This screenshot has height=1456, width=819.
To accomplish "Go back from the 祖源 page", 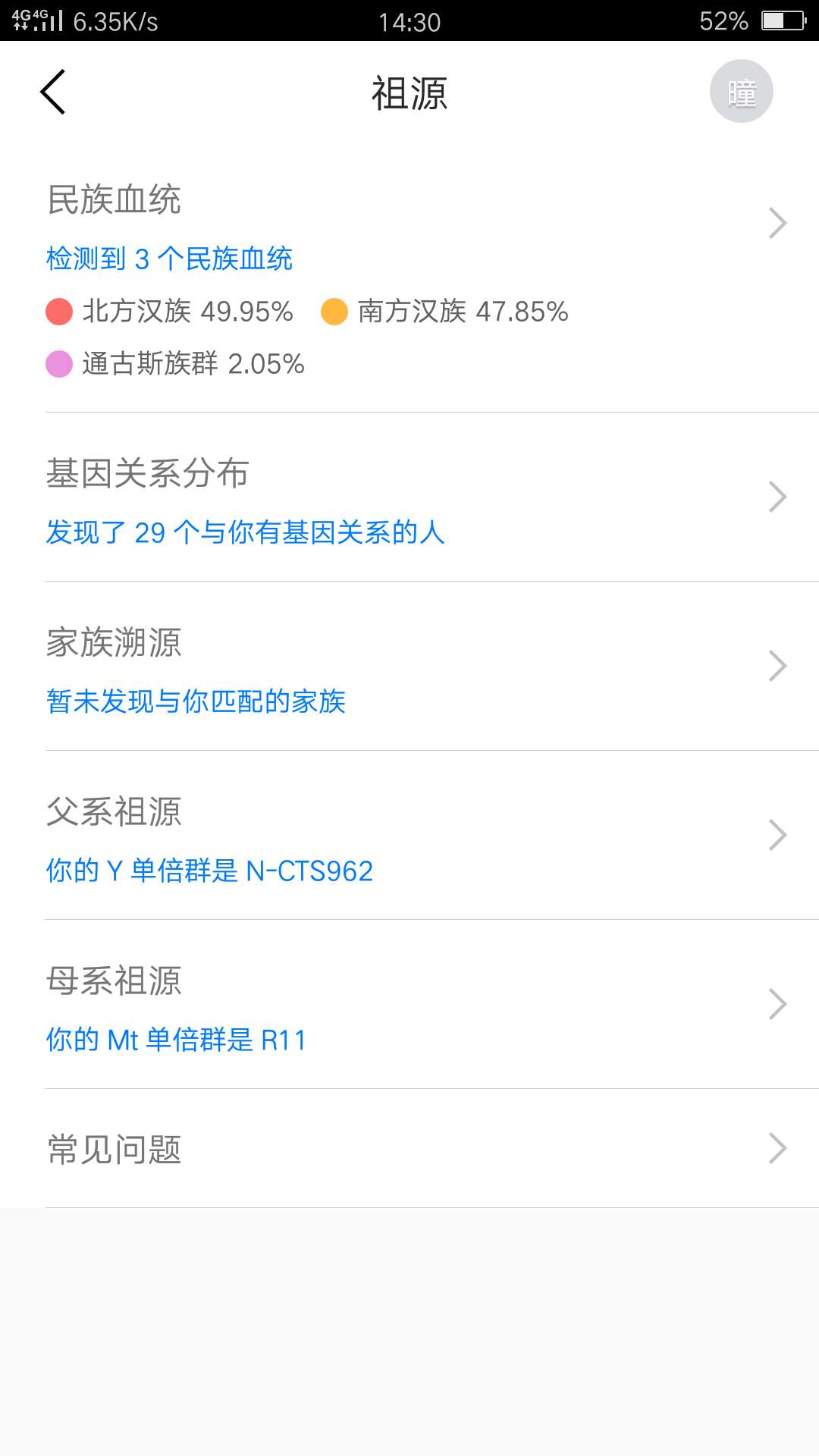I will pos(53,93).
